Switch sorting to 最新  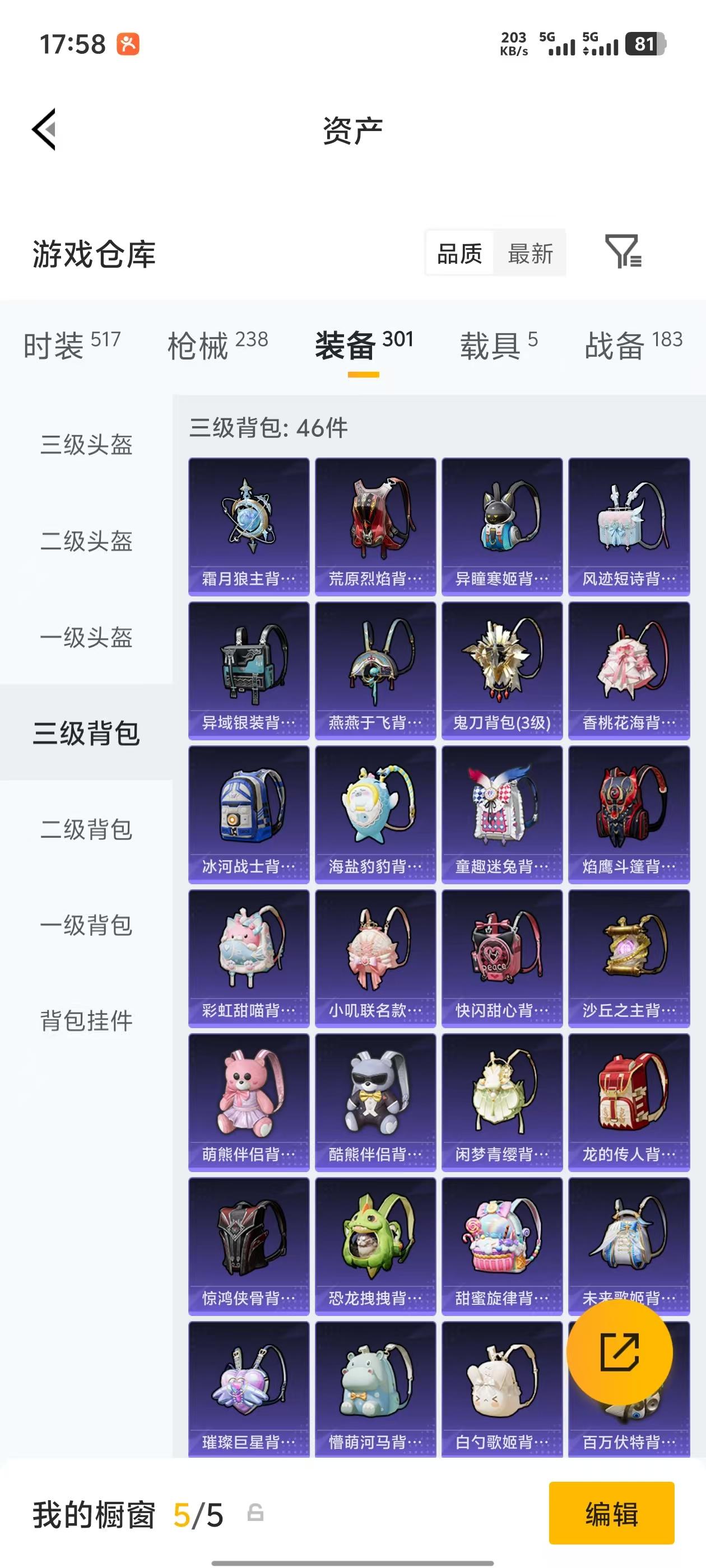(531, 254)
